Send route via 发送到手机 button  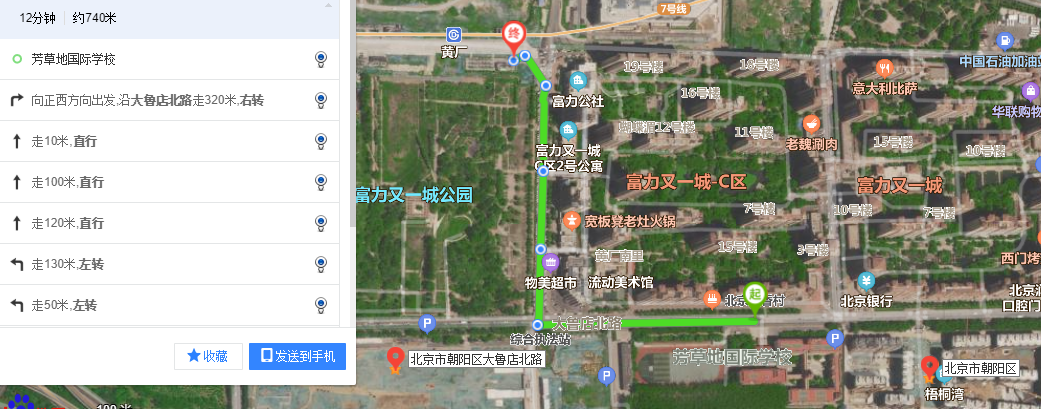297,356
